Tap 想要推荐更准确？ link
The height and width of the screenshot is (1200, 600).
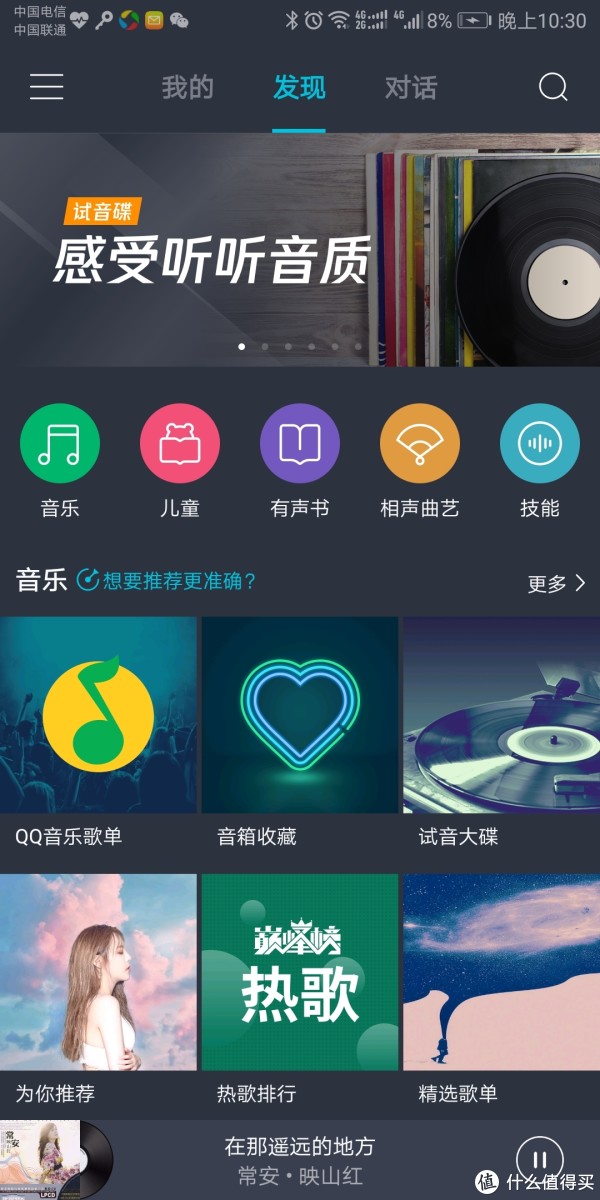click(x=168, y=580)
